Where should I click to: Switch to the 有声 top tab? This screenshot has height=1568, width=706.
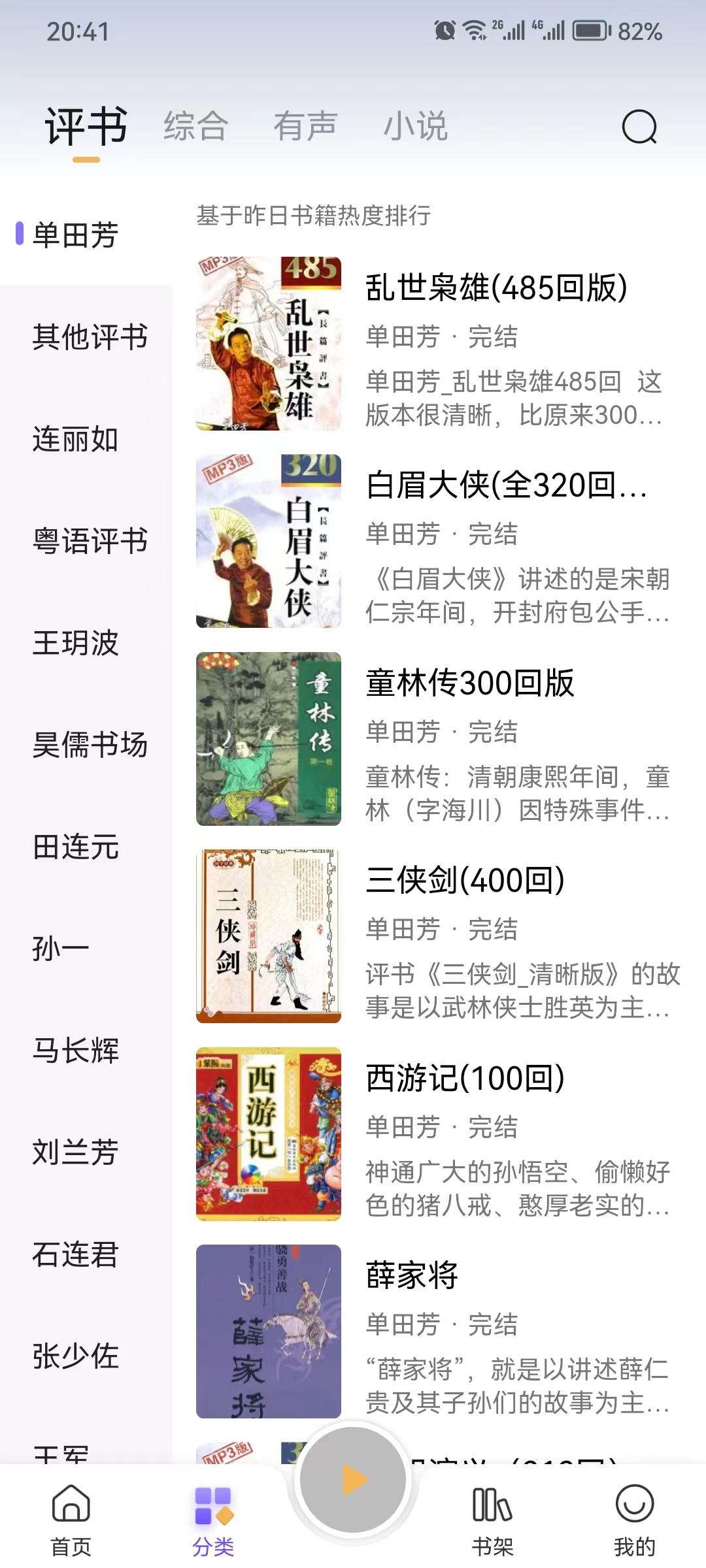[305, 126]
